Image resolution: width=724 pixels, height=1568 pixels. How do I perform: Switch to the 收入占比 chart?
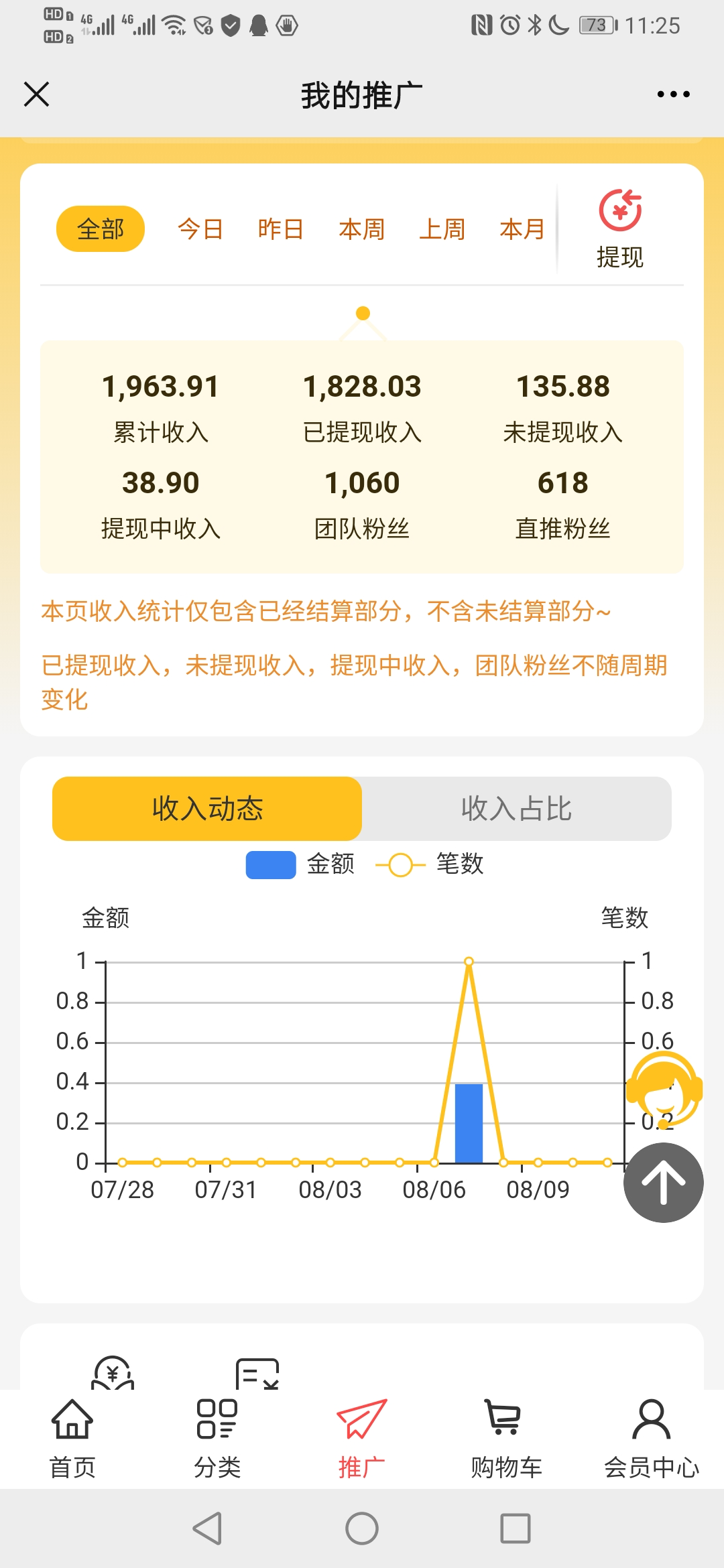click(516, 809)
